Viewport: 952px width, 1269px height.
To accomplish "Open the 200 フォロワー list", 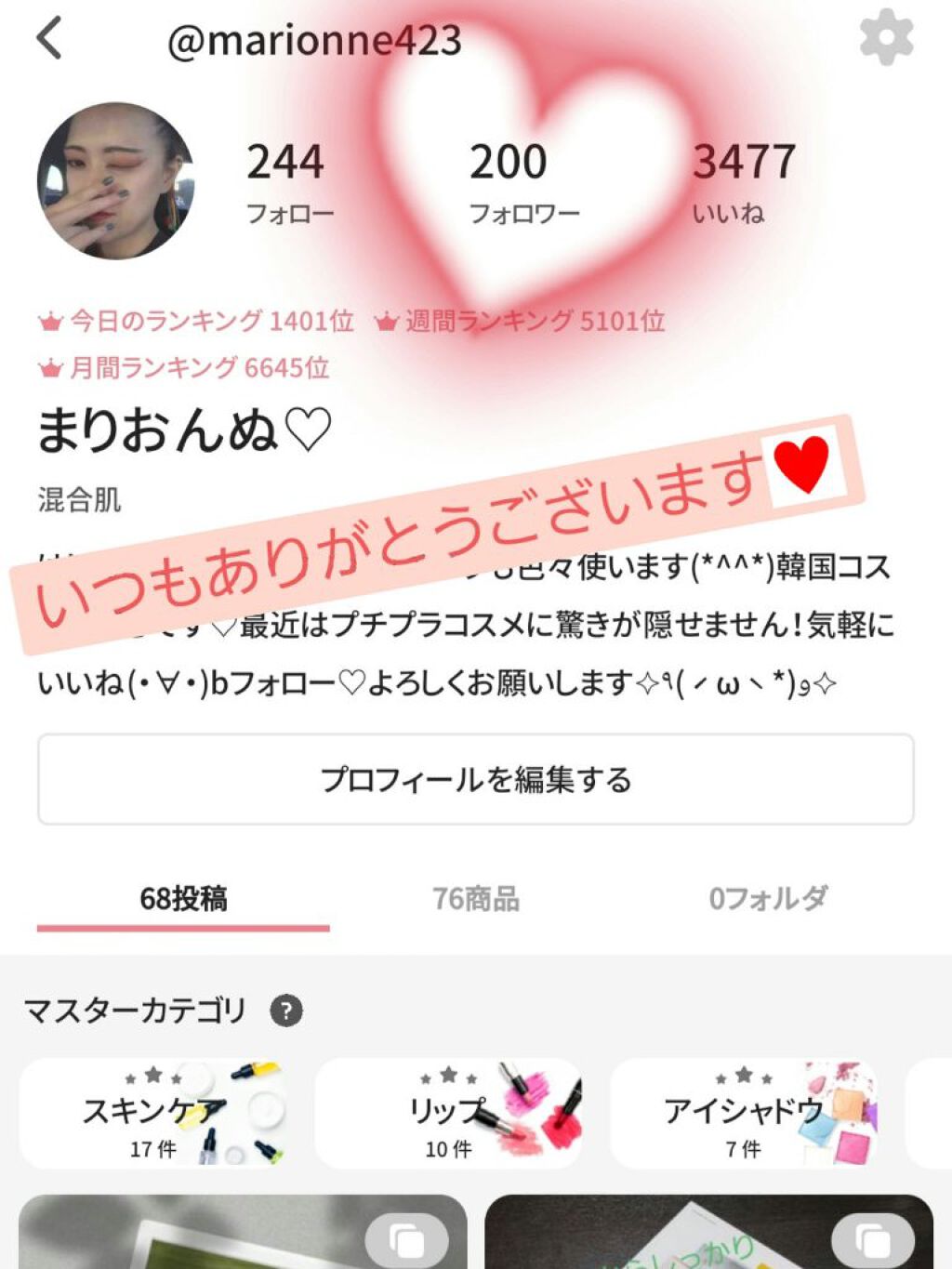I will 523,181.
